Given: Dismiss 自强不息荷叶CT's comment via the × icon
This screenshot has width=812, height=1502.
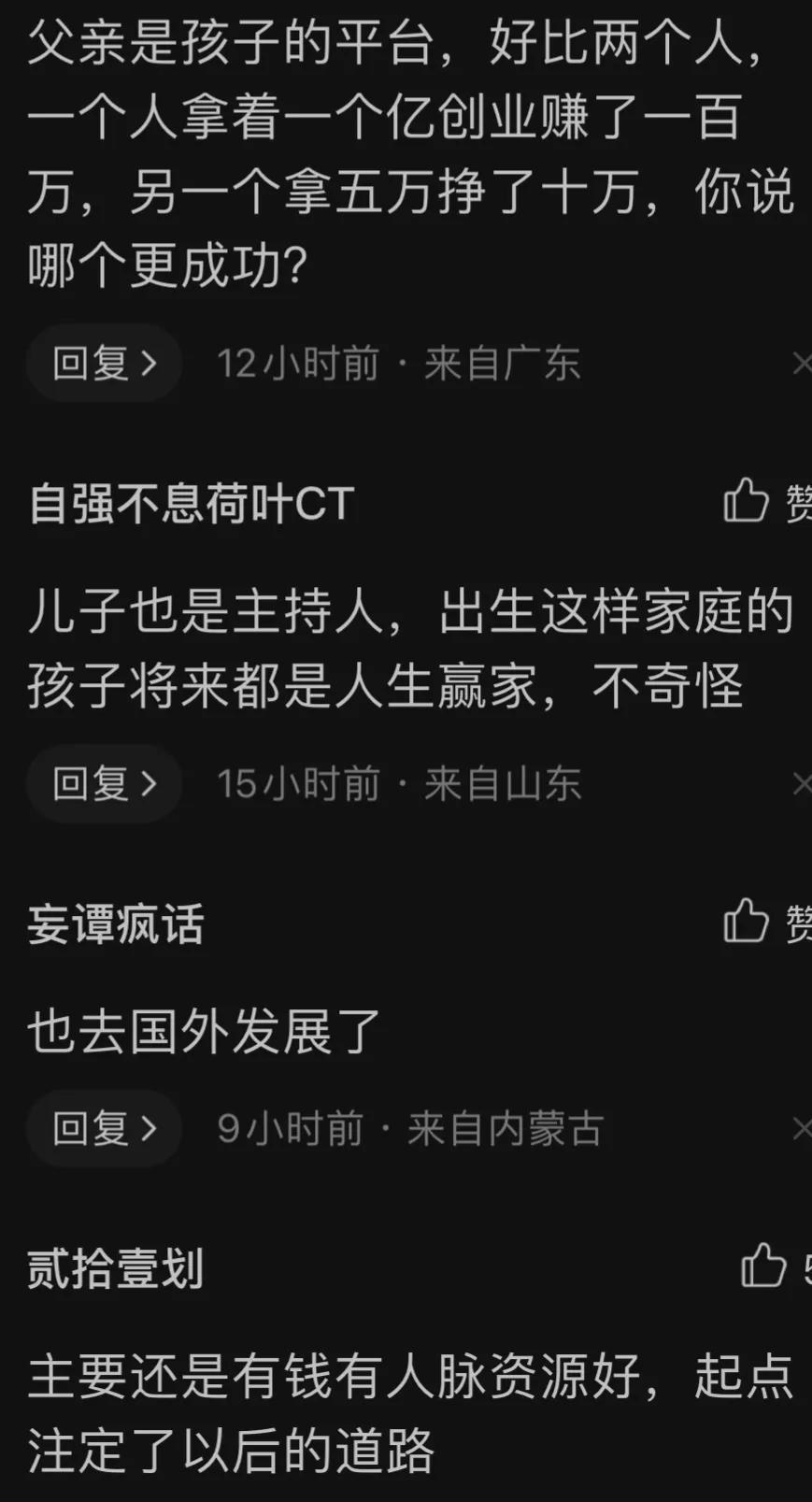Looking at the screenshot, I should click(803, 783).
